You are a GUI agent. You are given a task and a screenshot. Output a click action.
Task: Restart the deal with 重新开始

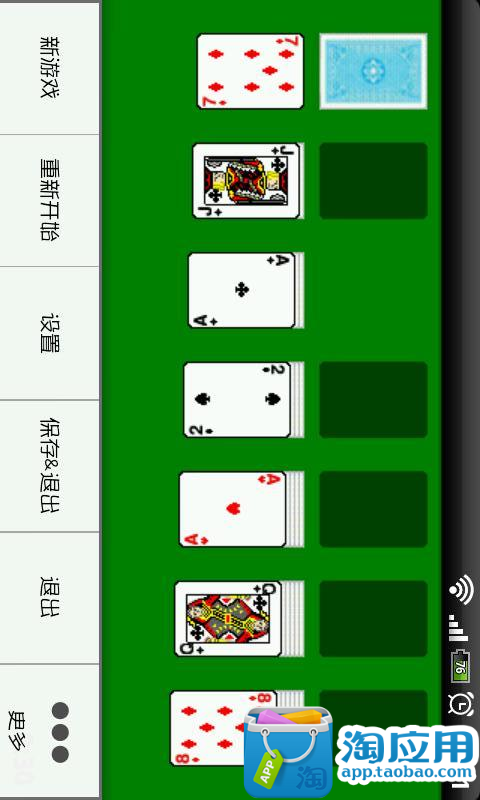tap(49, 201)
